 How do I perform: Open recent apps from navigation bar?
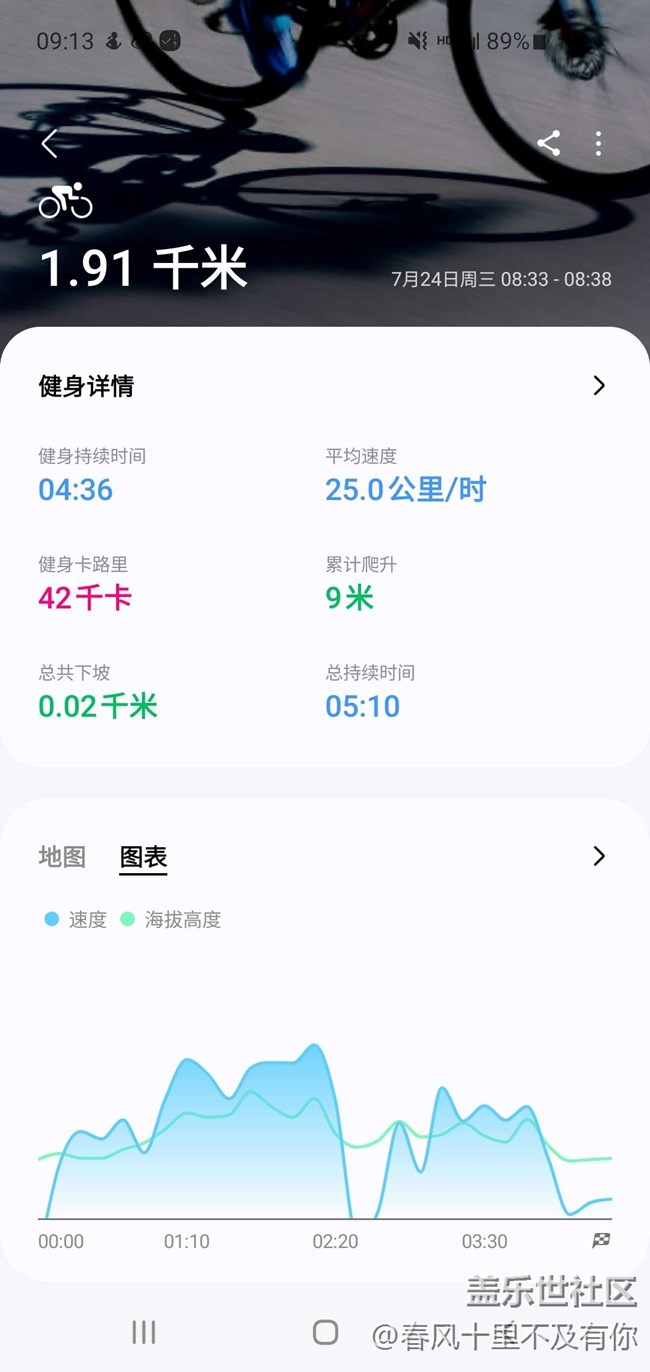144,1331
